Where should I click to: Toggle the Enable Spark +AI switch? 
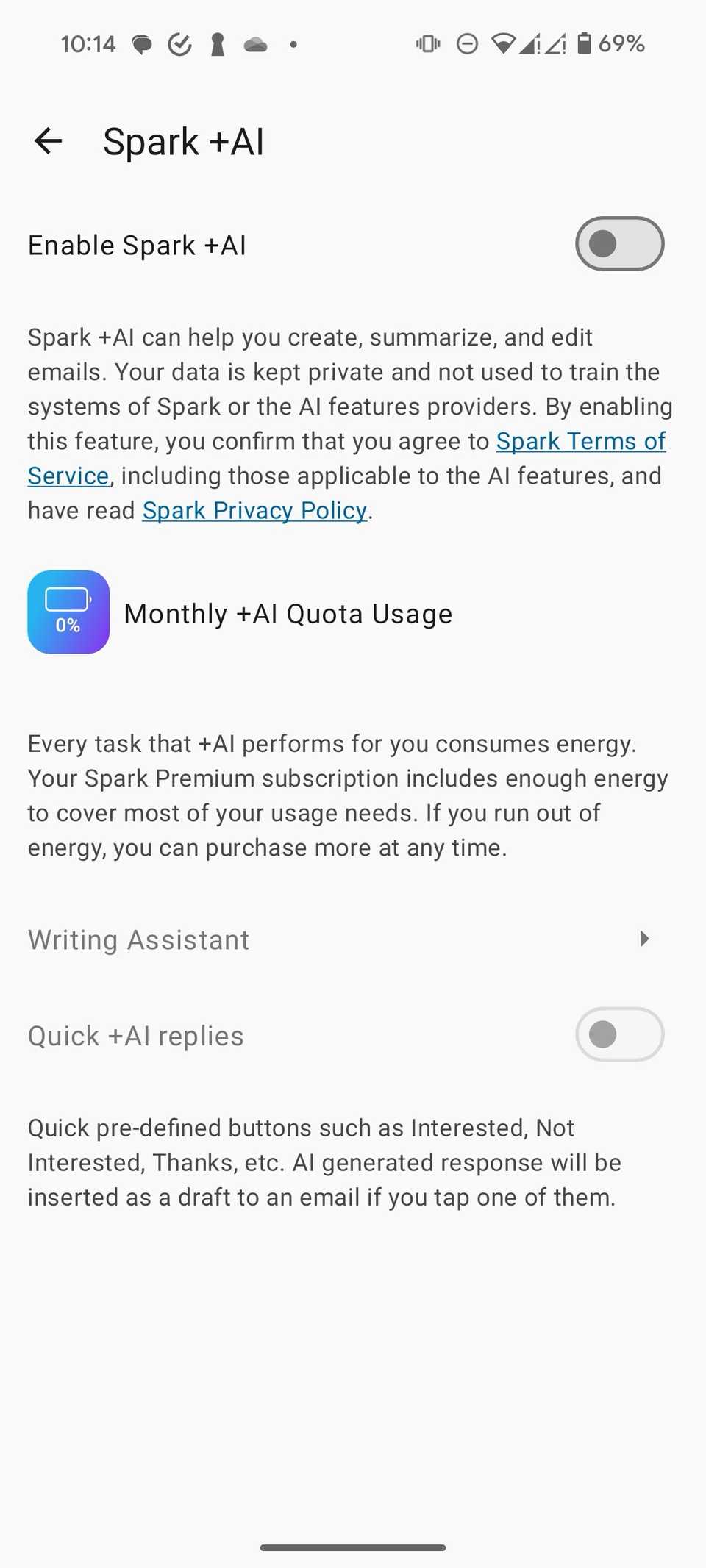click(x=618, y=243)
